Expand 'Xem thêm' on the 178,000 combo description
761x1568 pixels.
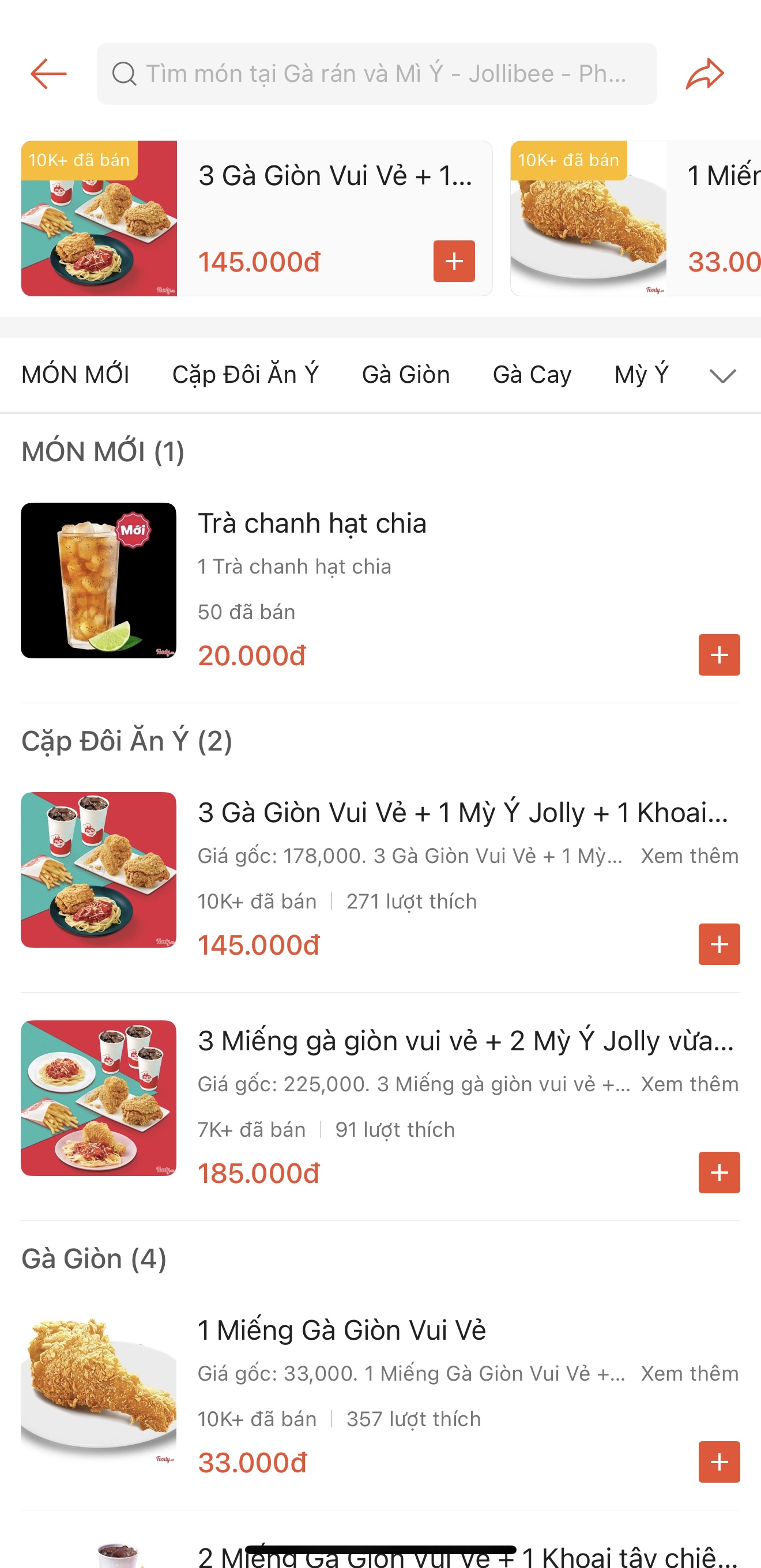(688, 856)
